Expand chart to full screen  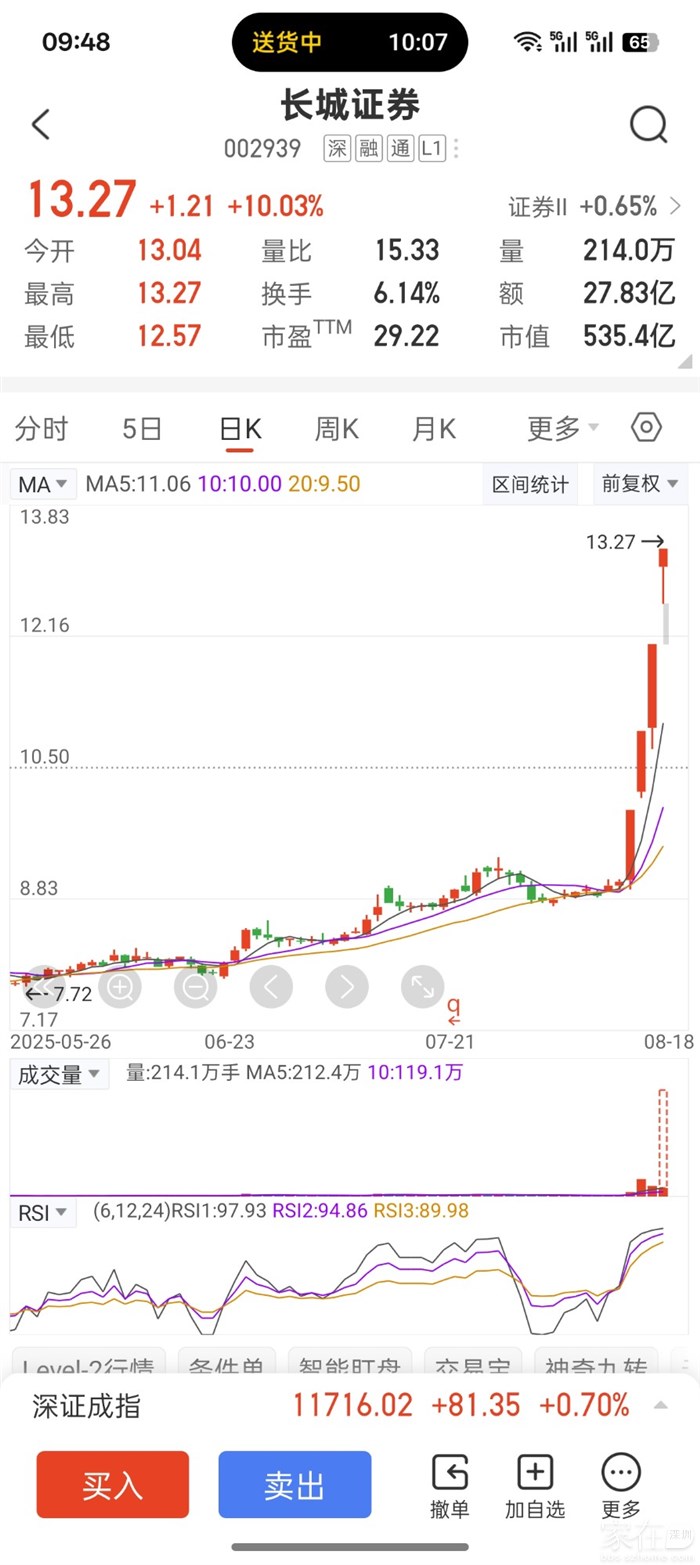tap(422, 988)
